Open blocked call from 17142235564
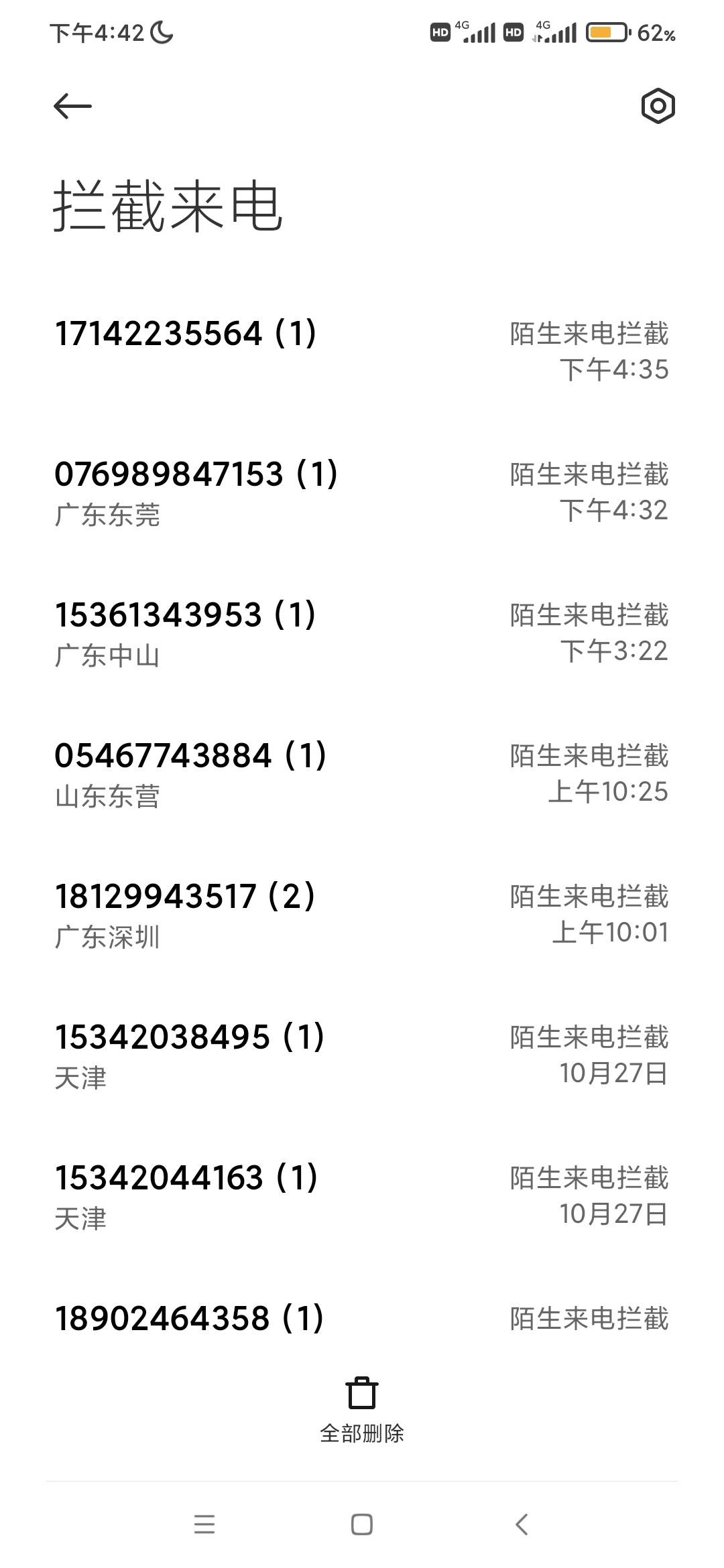 point(362,351)
